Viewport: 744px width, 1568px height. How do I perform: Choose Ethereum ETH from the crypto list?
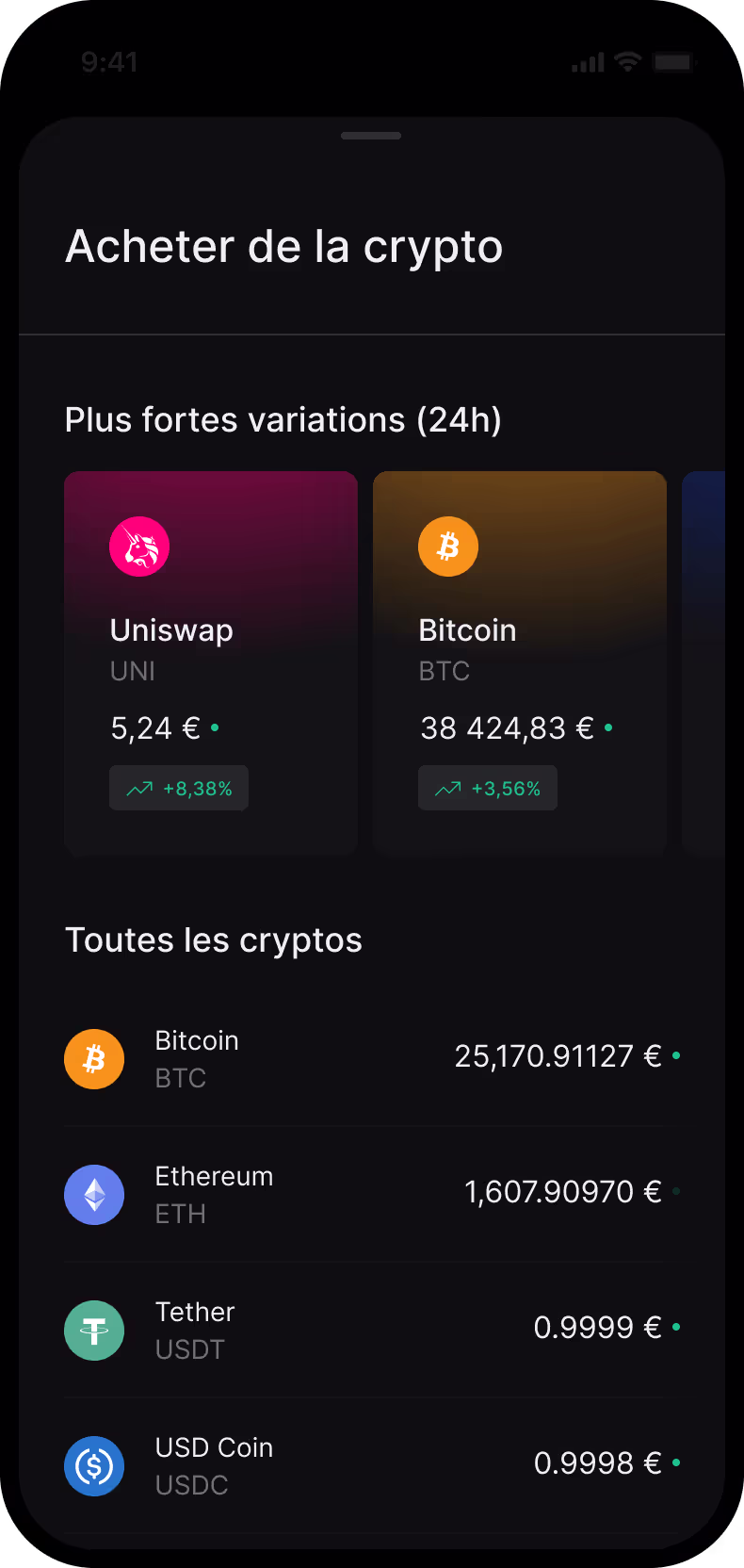coord(371,1194)
